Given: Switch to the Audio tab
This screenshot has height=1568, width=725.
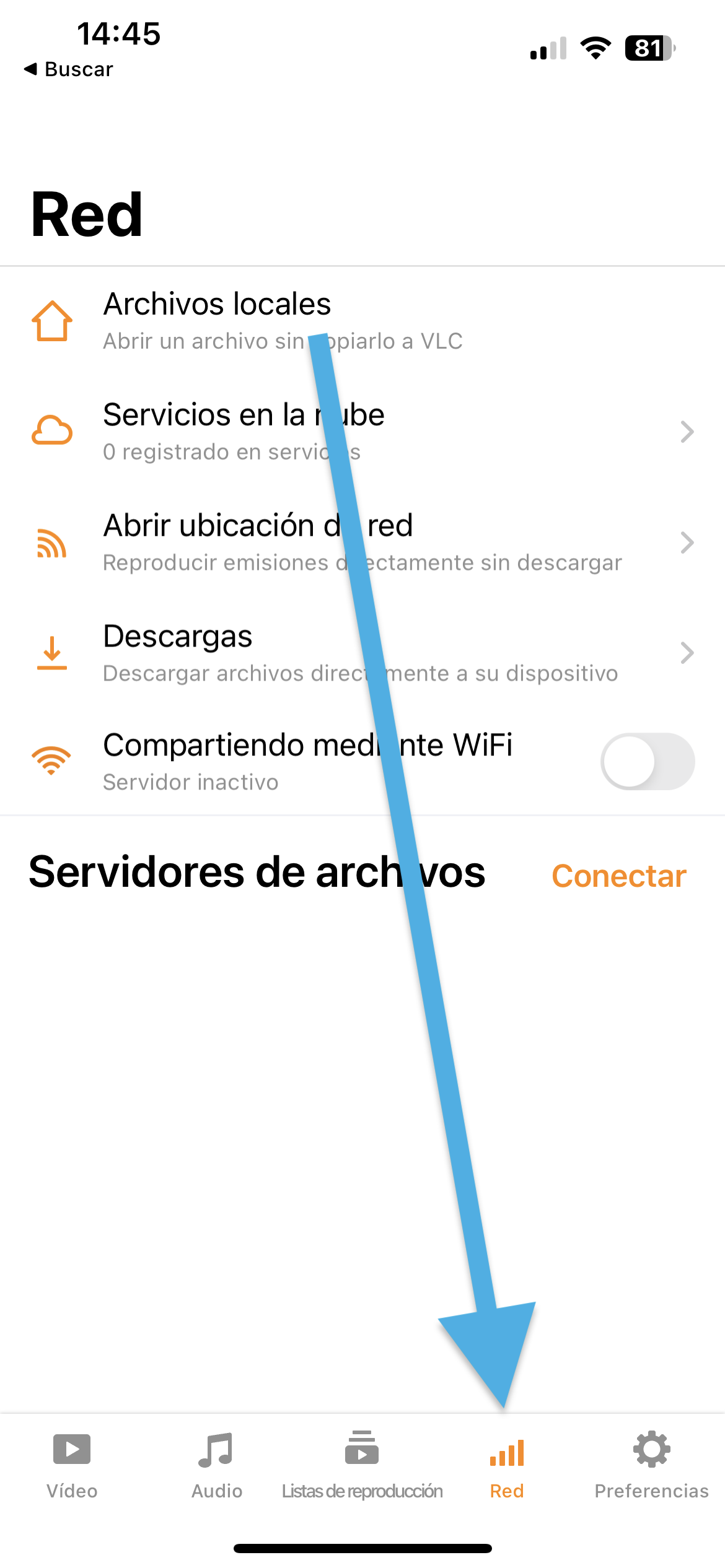Looking at the screenshot, I should [x=216, y=1465].
